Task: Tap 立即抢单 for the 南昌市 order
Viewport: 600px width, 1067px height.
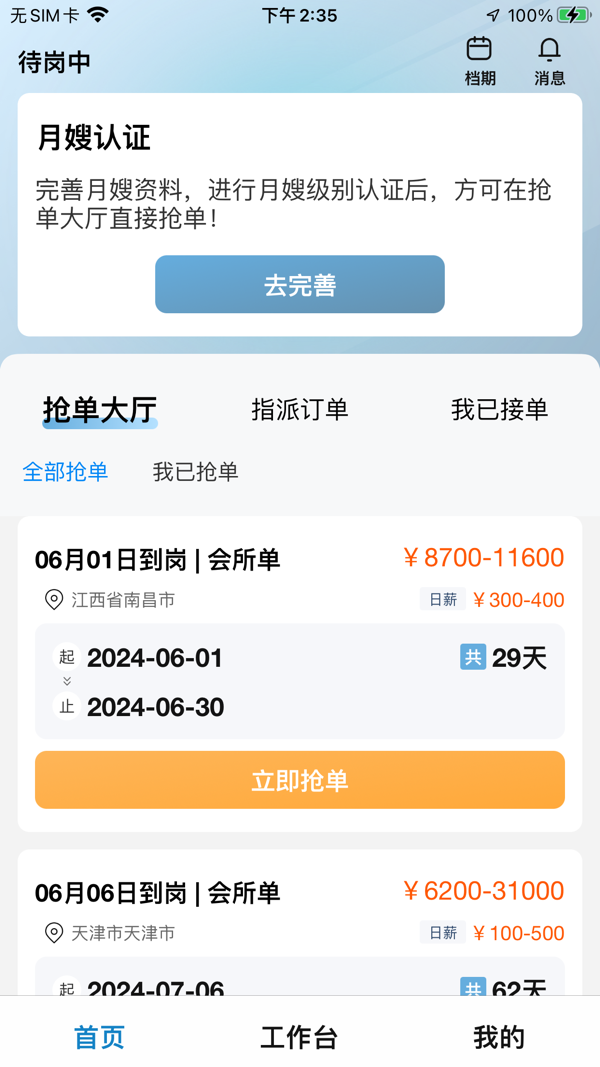Action: tap(300, 780)
